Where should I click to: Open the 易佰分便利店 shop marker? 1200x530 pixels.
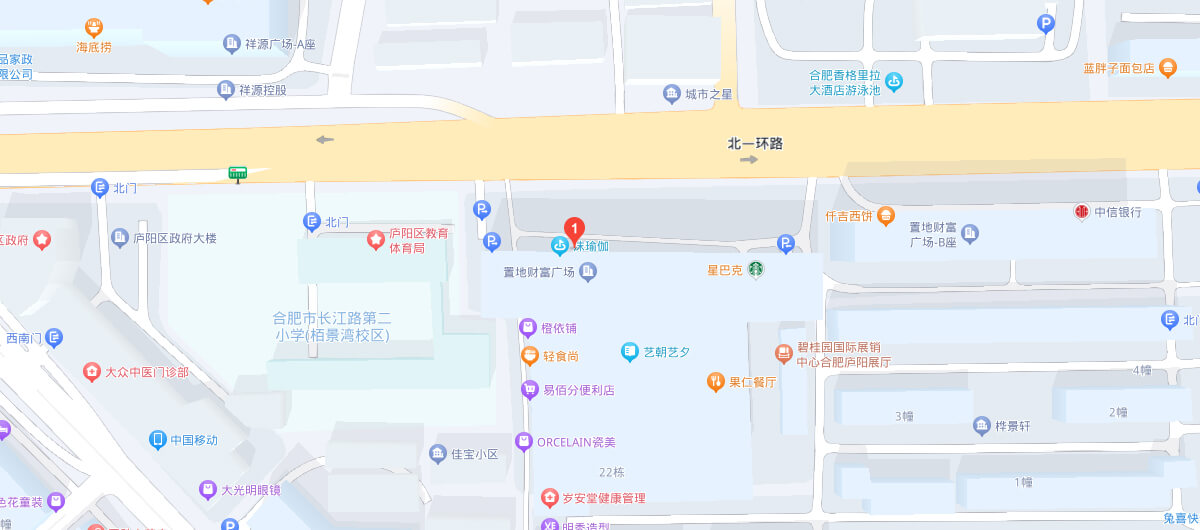click(x=530, y=390)
